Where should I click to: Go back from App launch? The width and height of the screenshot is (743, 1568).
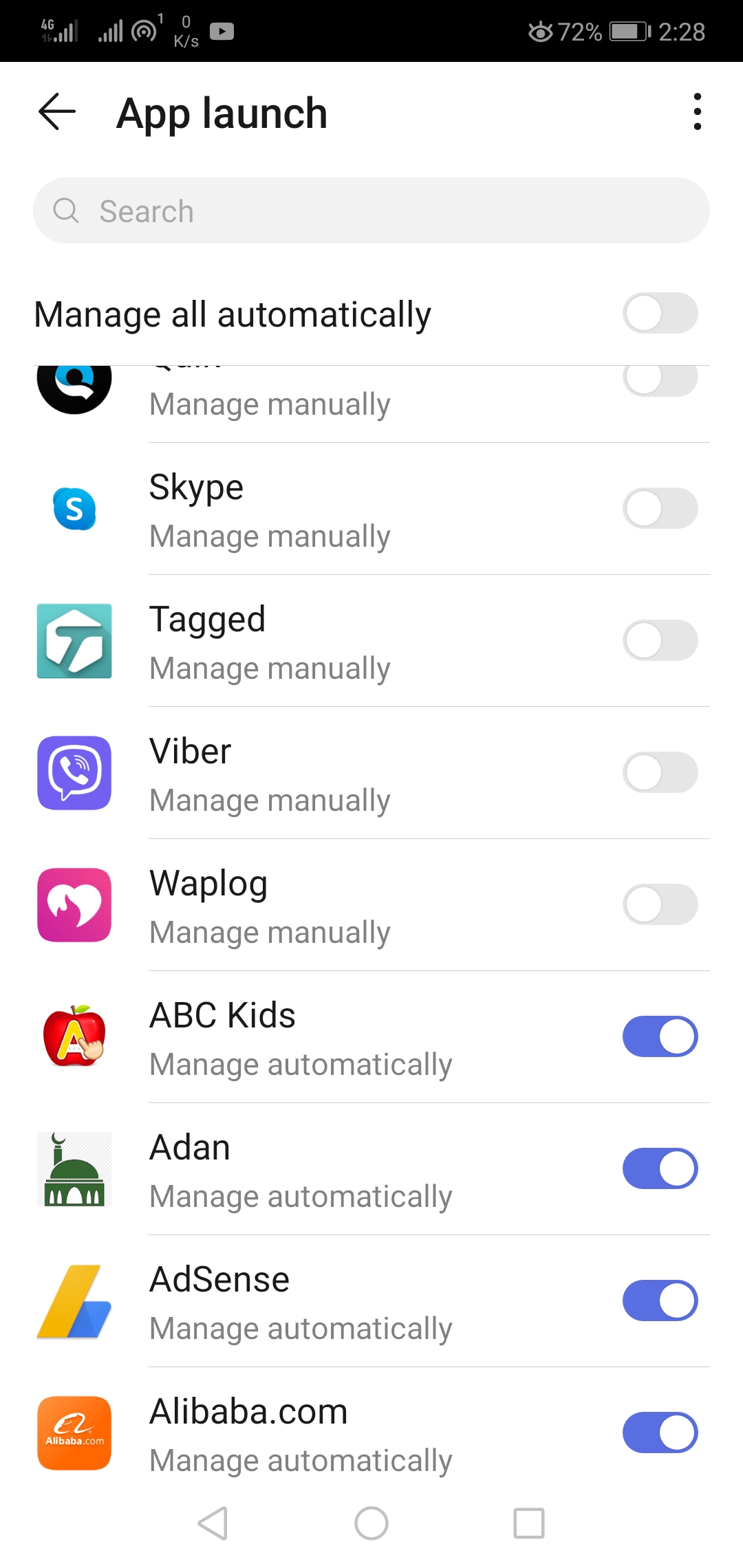tap(56, 112)
